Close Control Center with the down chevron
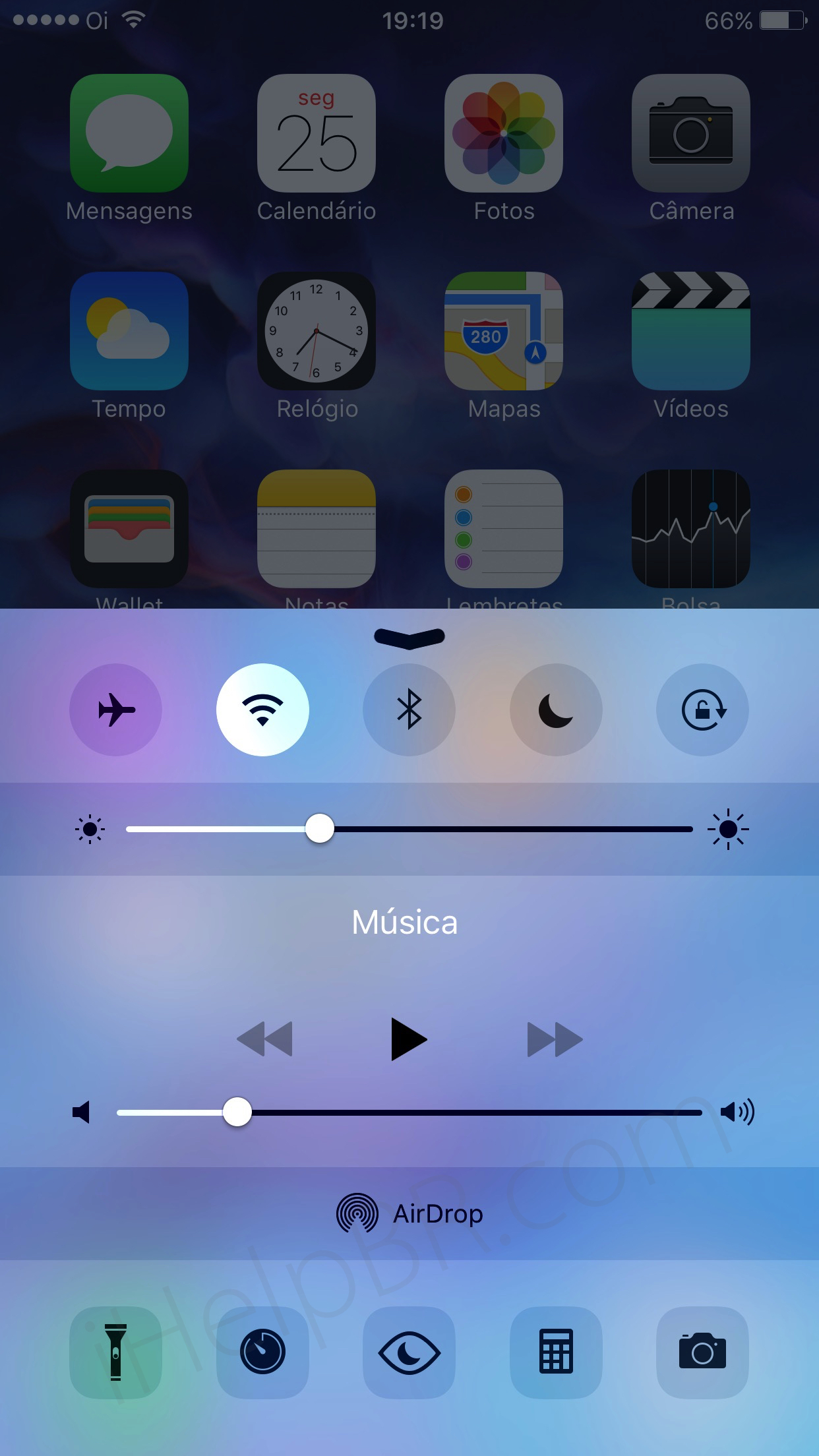Image resolution: width=819 pixels, height=1456 pixels. point(409,638)
